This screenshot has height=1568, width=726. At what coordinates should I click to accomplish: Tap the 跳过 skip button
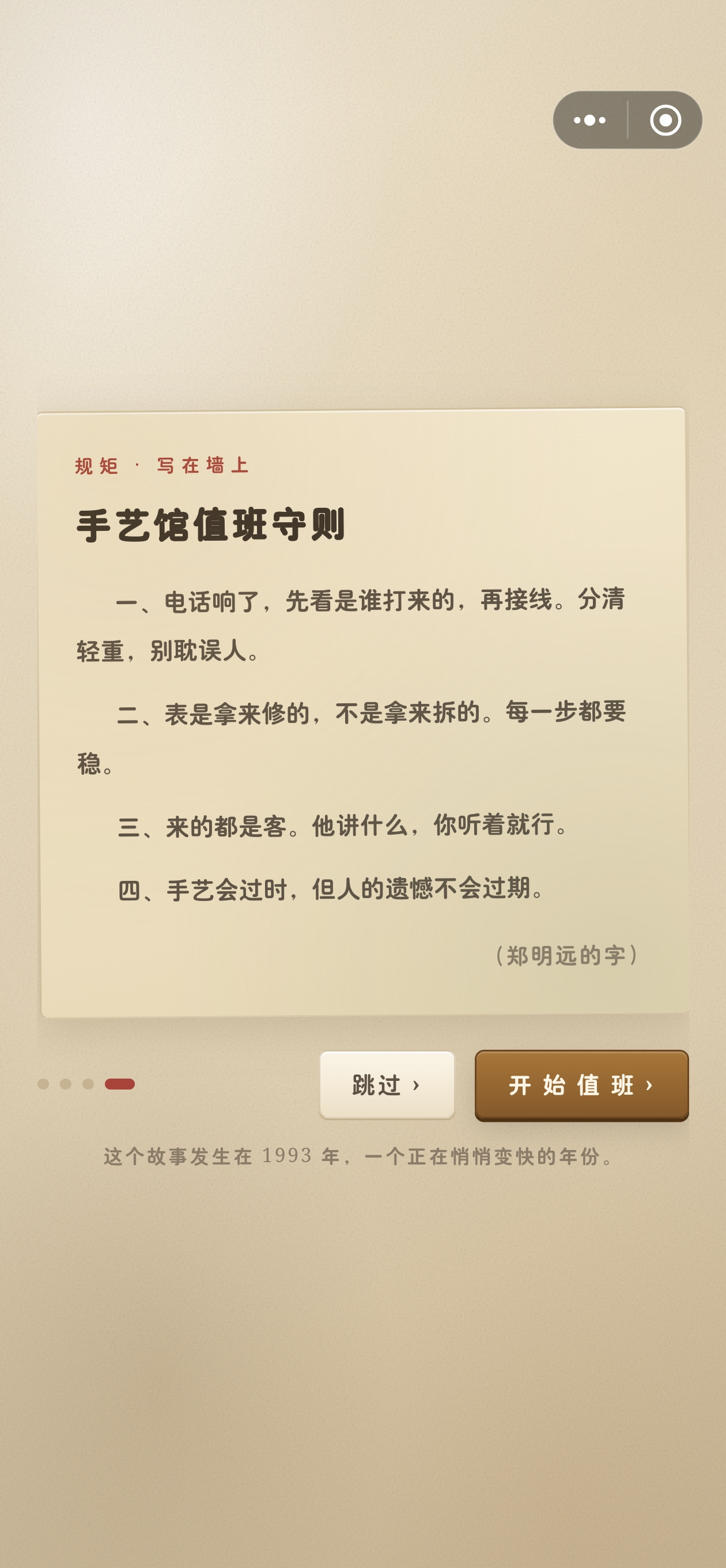[x=387, y=1085]
